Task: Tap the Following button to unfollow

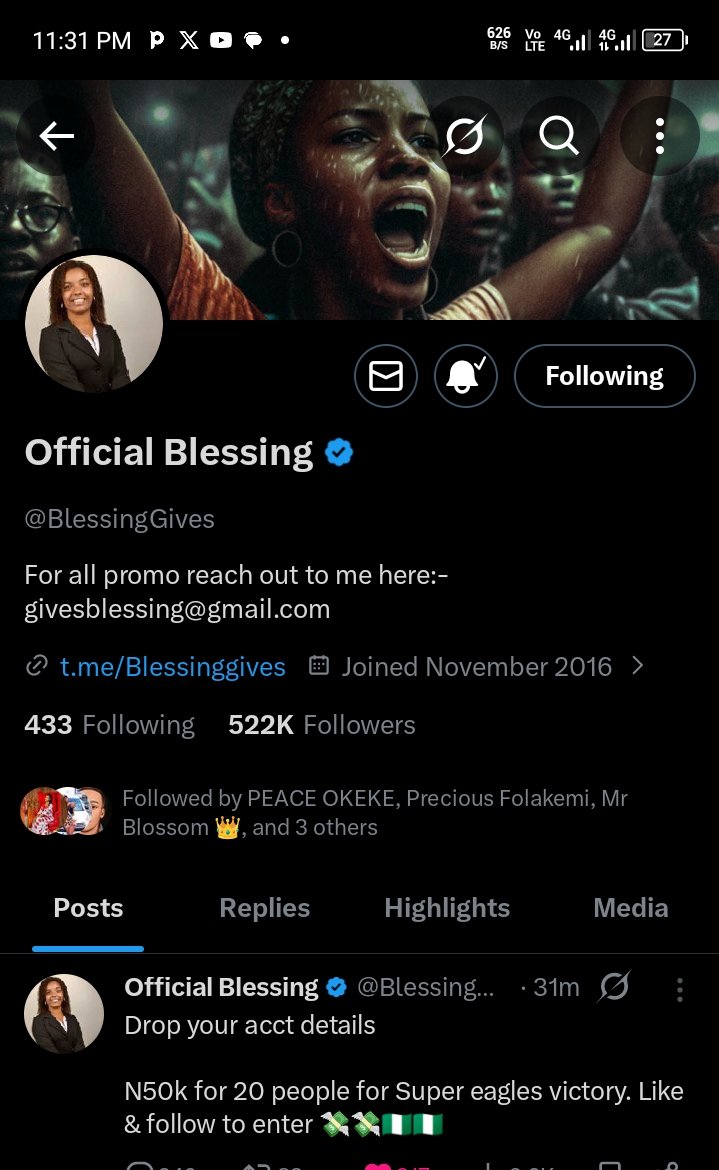Action: pyautogui.click(x=604, y=376)
